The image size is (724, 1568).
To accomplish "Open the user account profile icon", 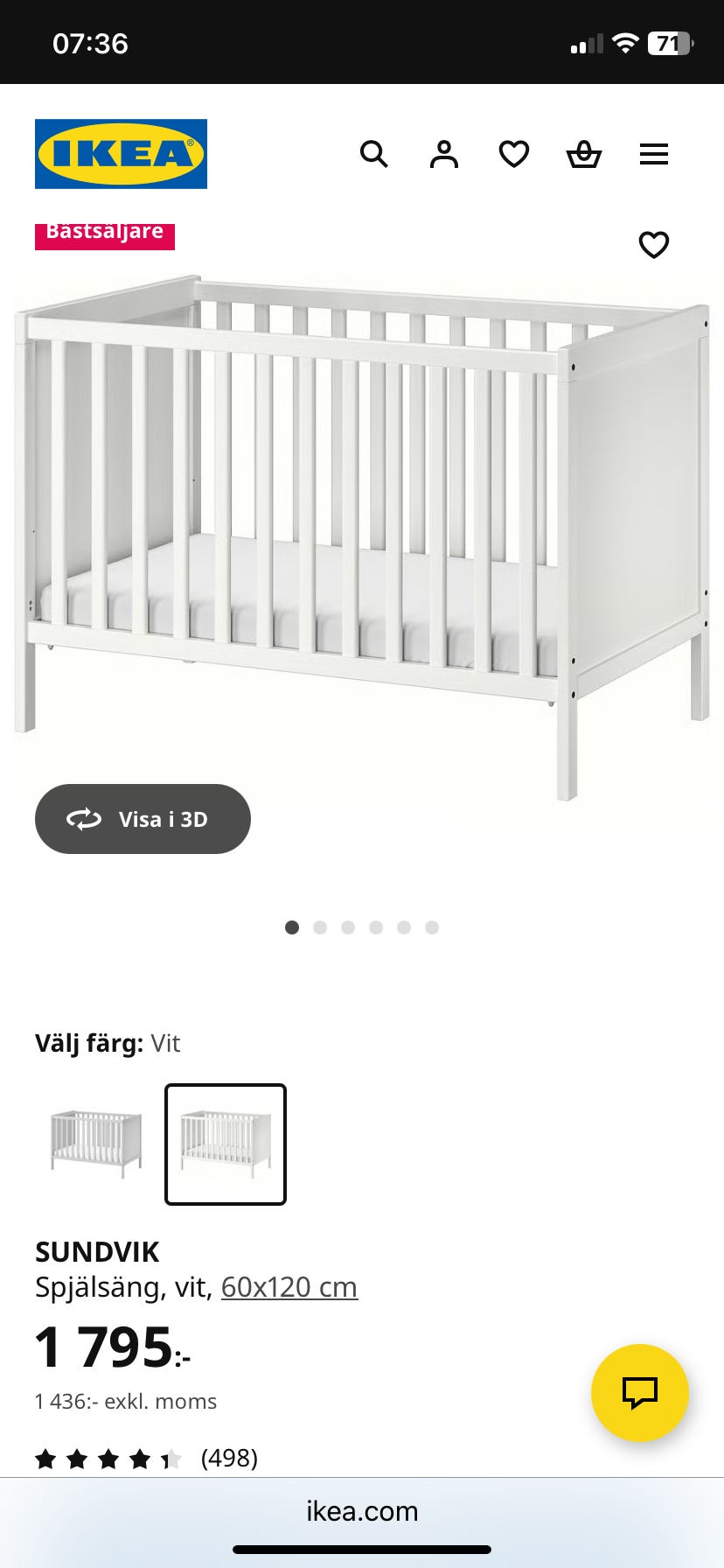I will [444, 155].
